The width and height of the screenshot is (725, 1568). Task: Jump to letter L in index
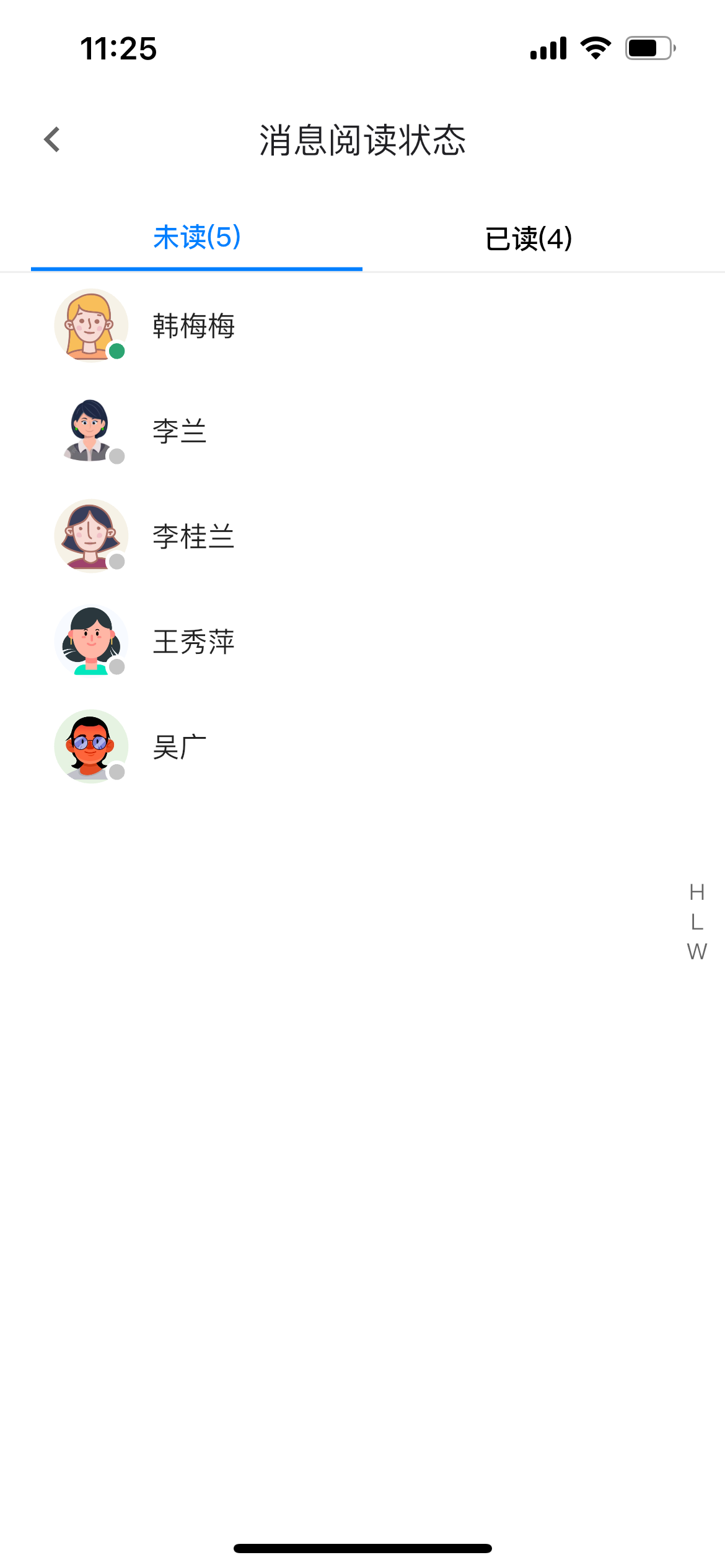click(x=696, y=922)
